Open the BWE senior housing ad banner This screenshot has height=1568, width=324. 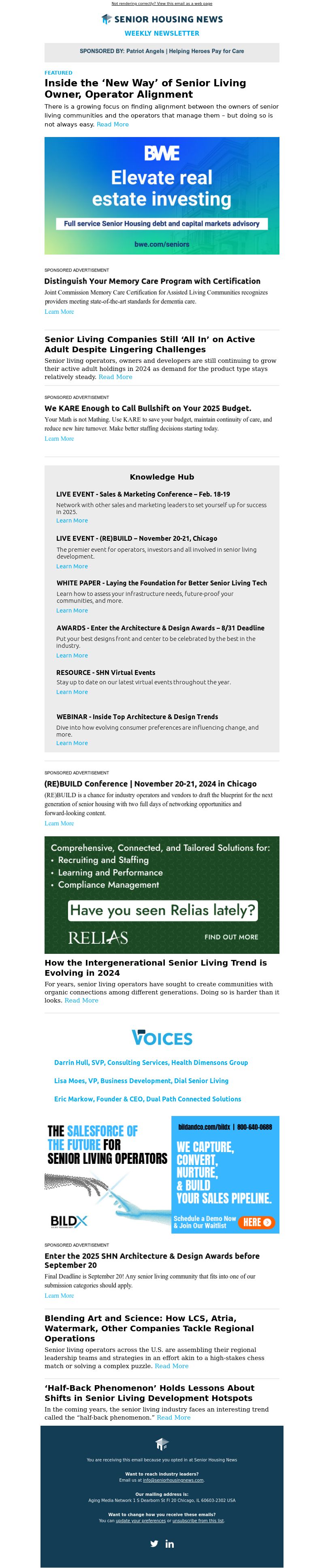click(x=162, y=195)
